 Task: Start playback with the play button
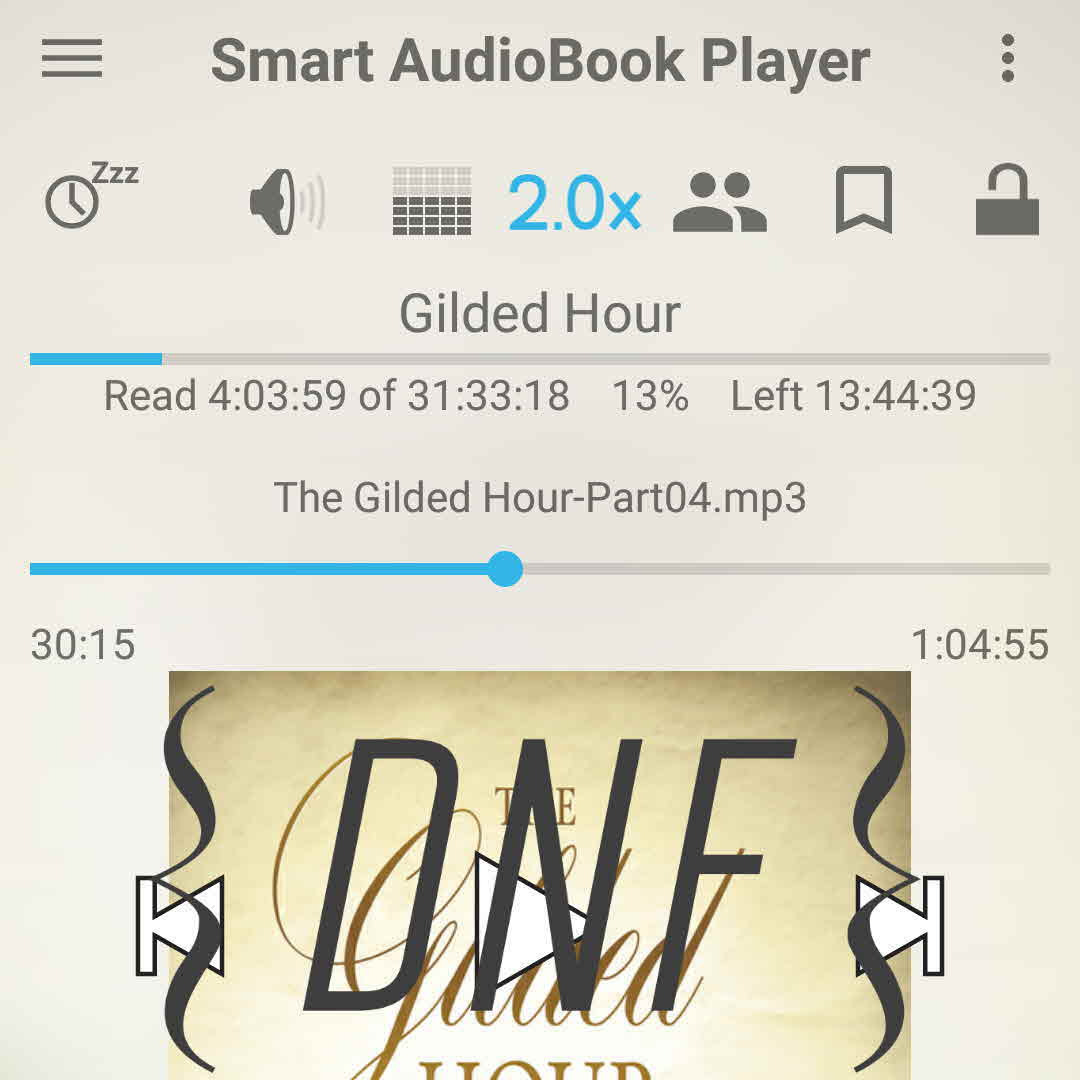tap(530, 922)
